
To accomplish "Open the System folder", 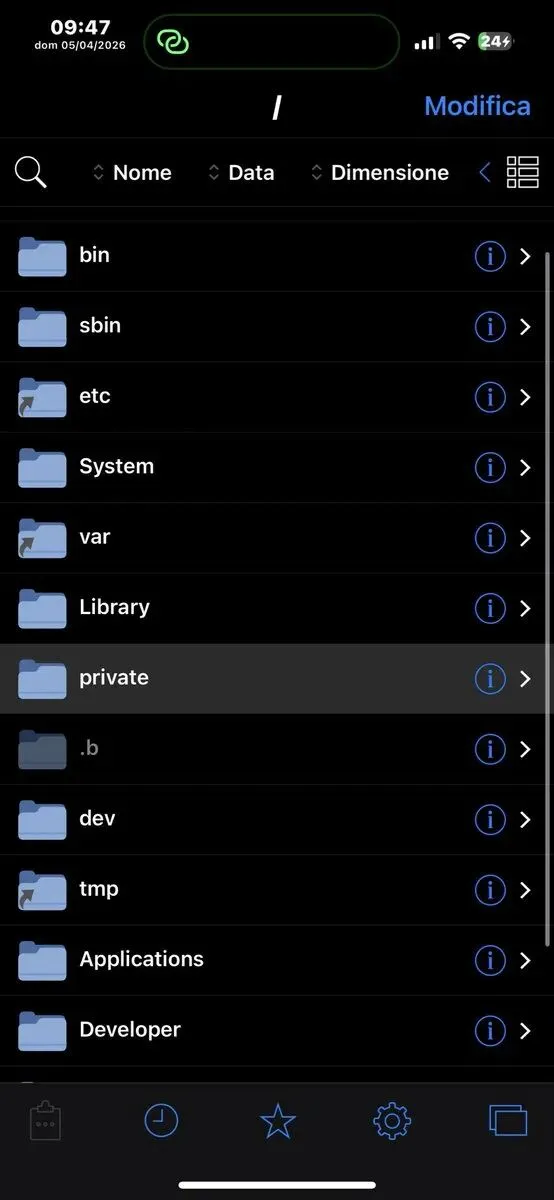I will pyautogui.click(x=277, y=467).
